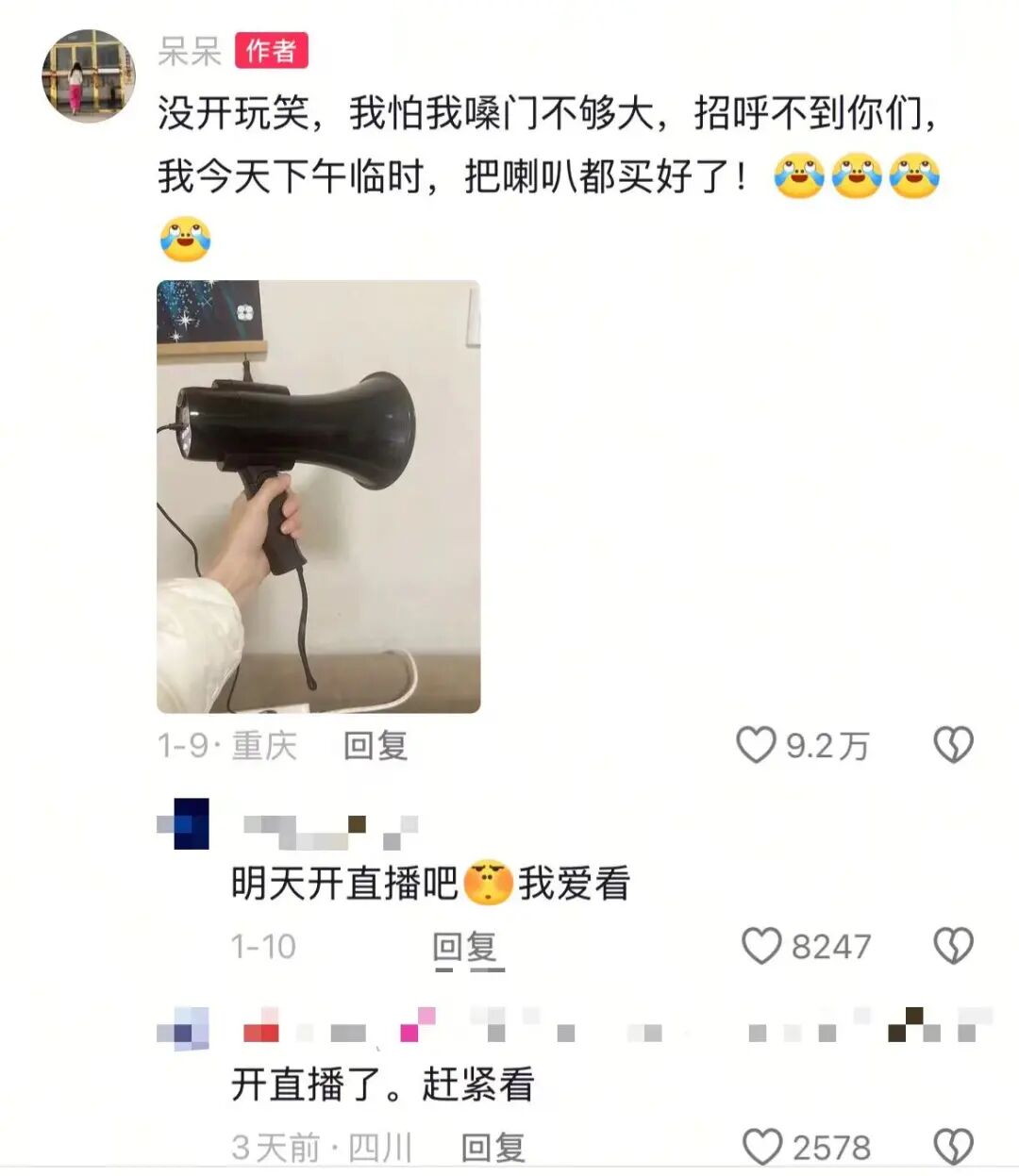This screenshot has width=1019, height=1176.
Task: Like the comment with 2578 likes
Action: click(762, 1148)
